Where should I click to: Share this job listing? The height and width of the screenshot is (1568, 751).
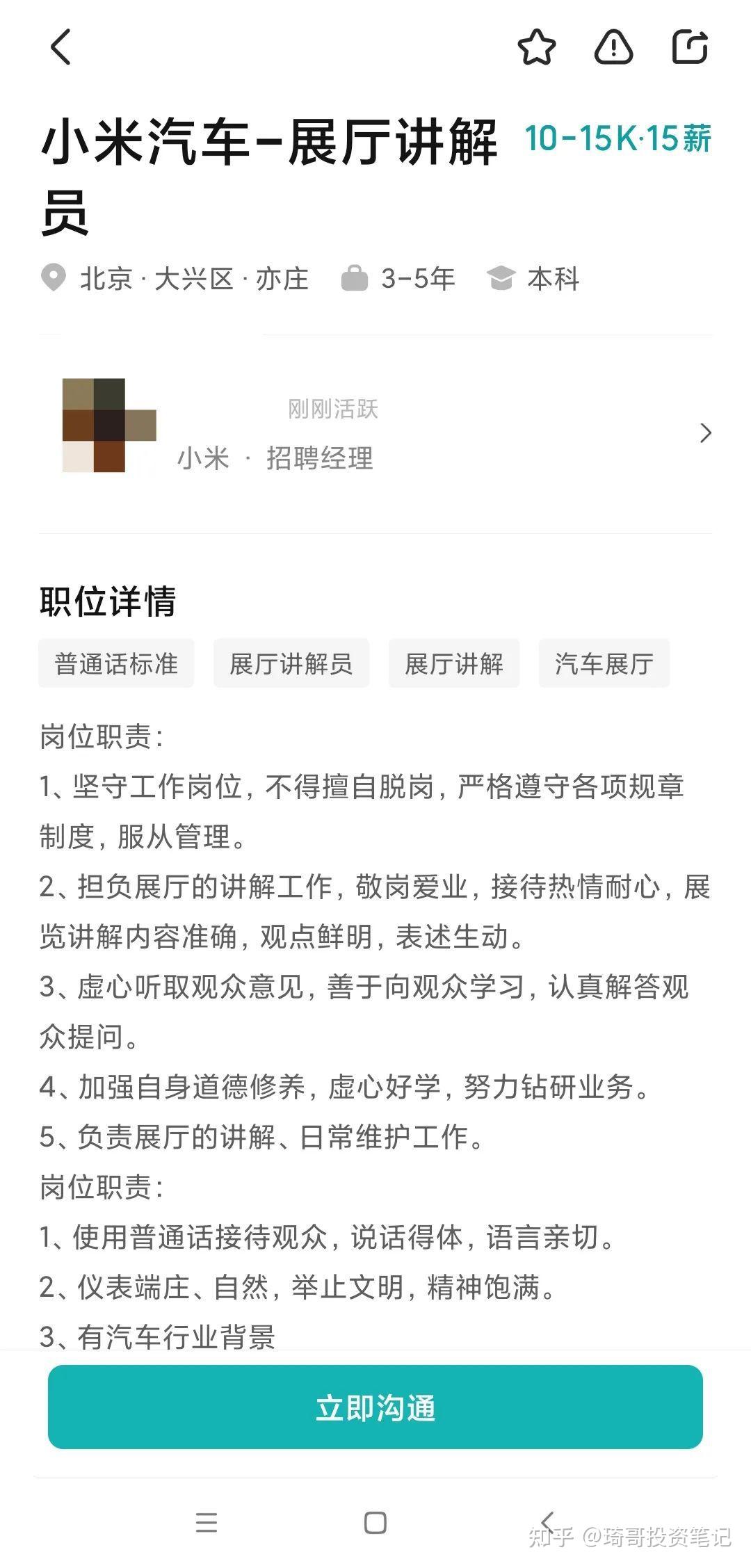690,47
